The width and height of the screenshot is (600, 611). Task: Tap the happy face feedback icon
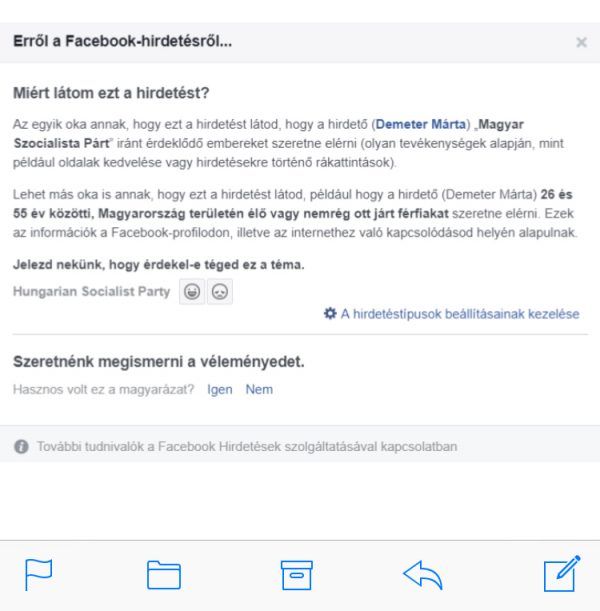(190, 291)
